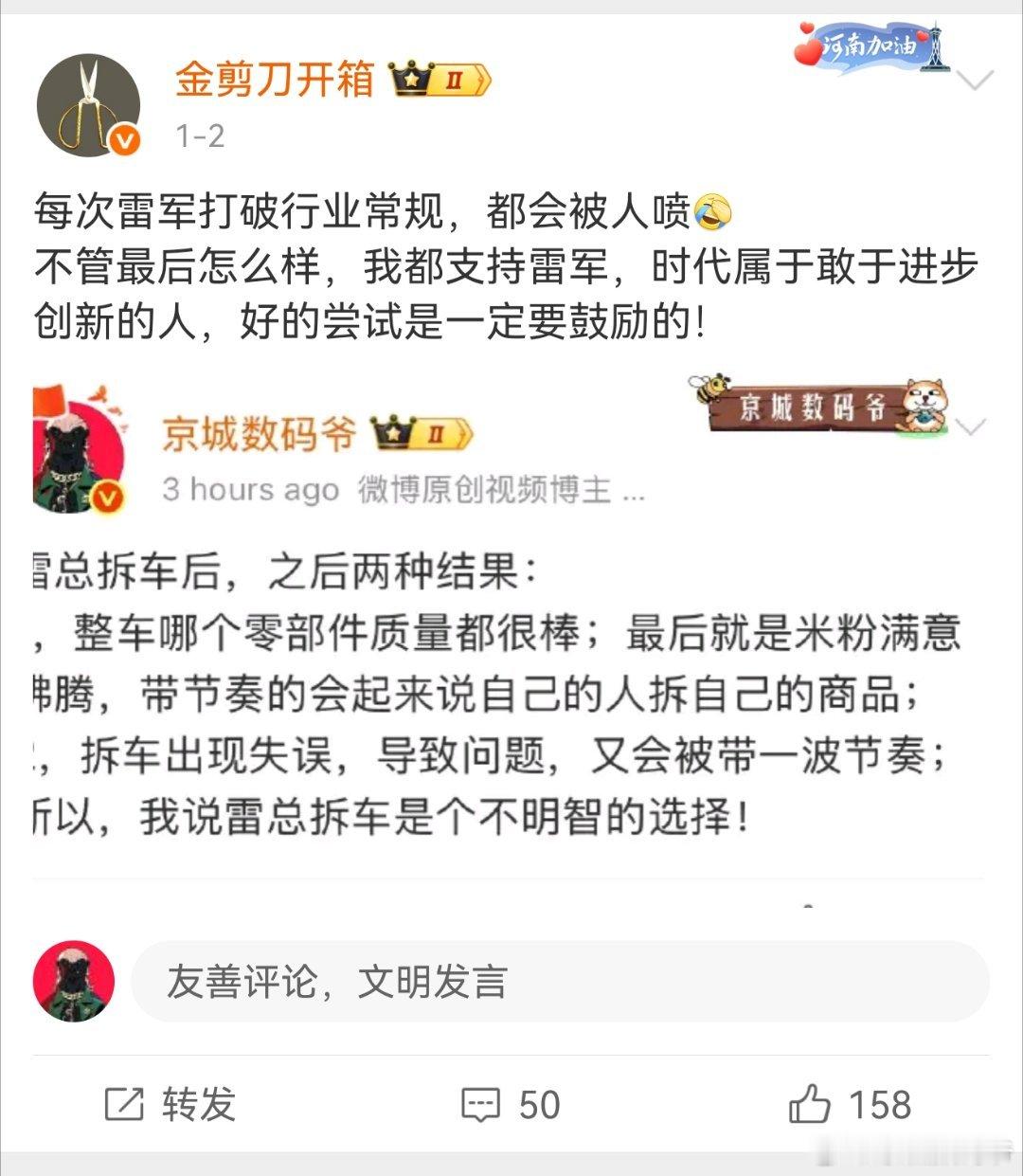The width and height of the screenshot is (1023, 1176).
Task: Click the small avatar beside the comment box
Action: (x=74, y=983)
